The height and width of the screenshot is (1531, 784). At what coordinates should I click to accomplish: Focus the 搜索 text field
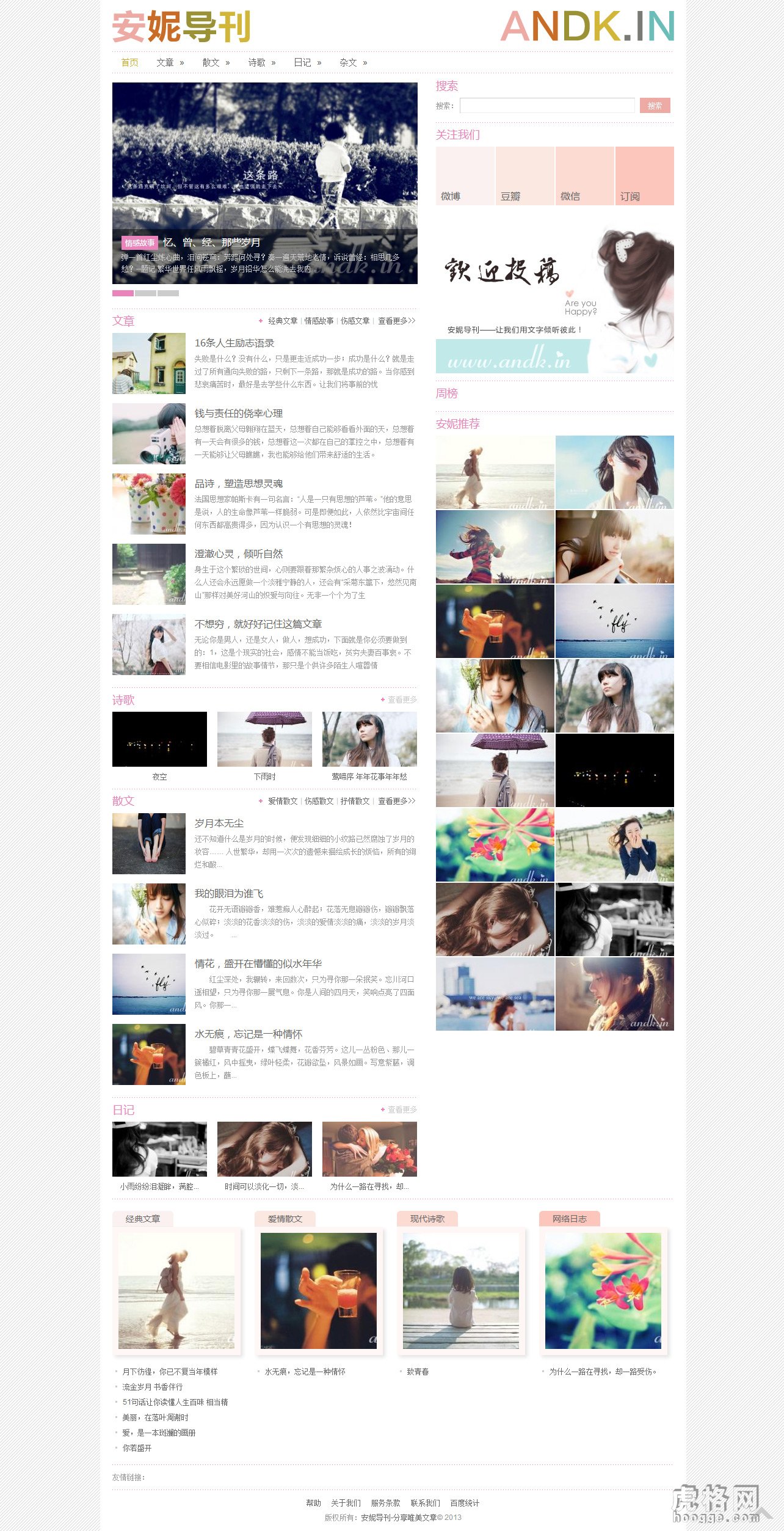(546, 106)
